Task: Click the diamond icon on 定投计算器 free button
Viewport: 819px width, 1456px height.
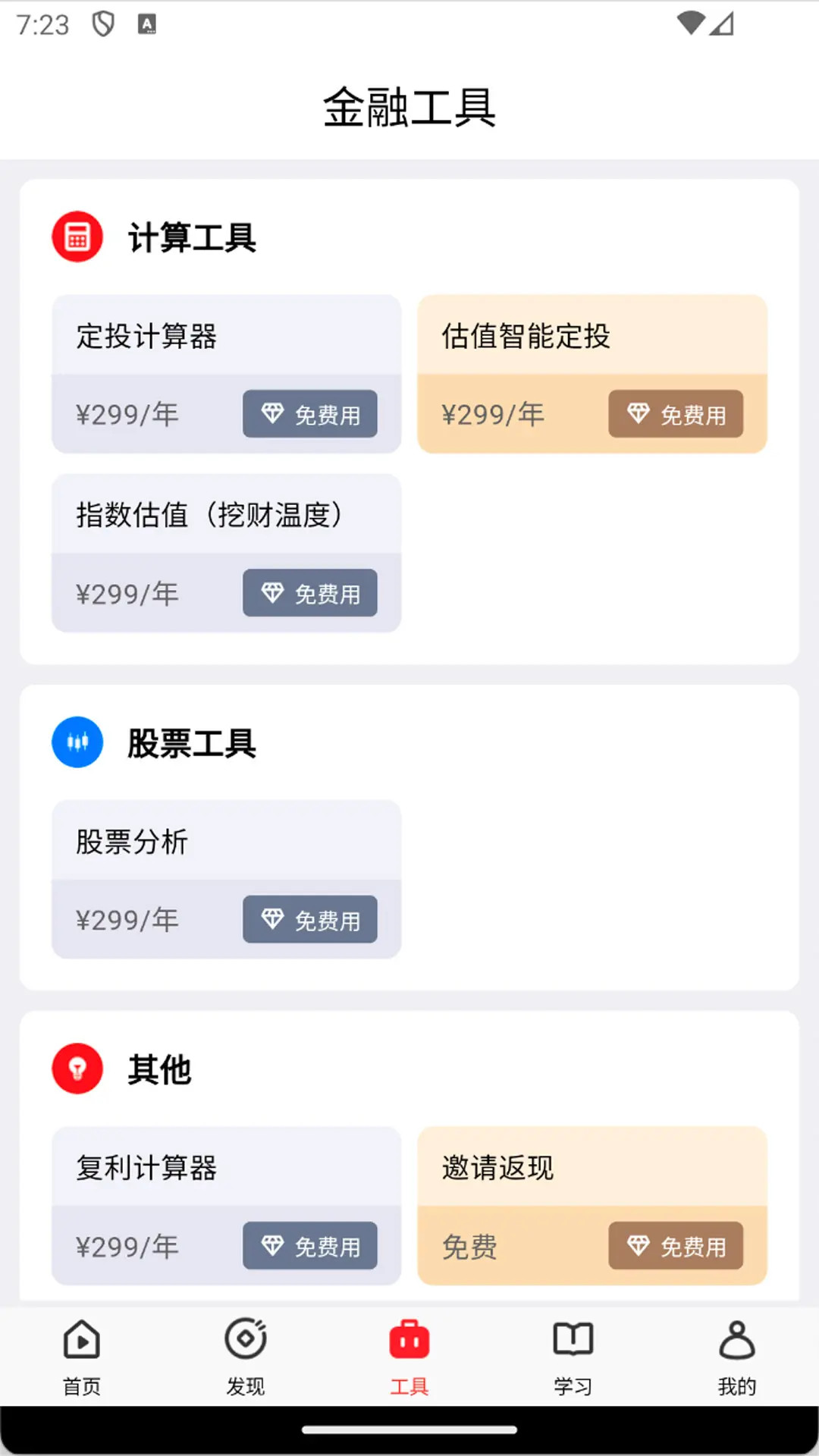Action: pos(275,414)
